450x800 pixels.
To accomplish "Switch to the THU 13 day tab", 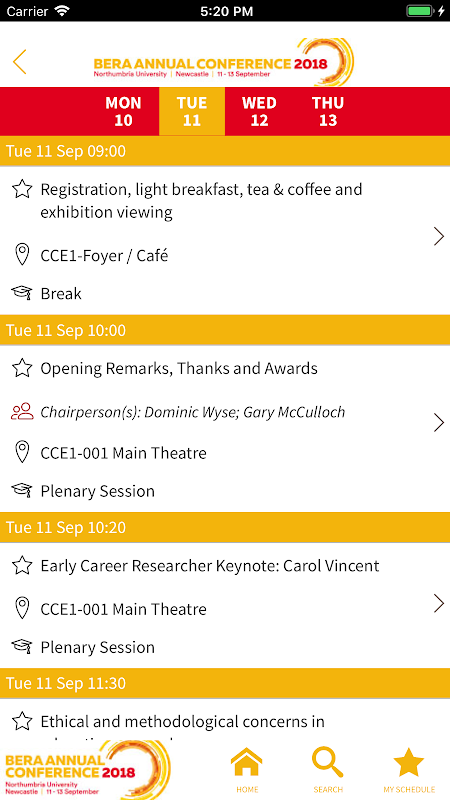I will pyautogui.click(x=328, y=111).
